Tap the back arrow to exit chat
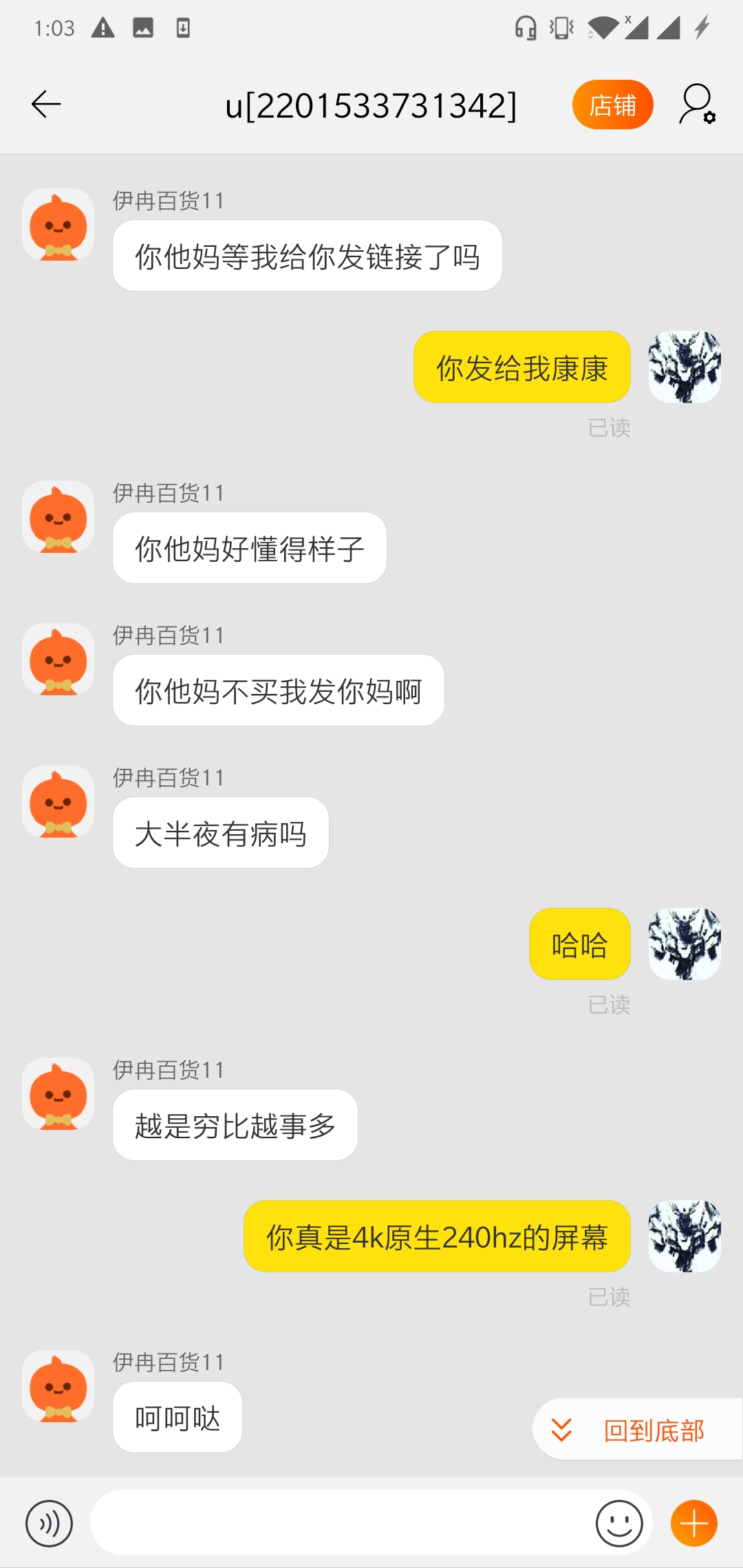 click(45, 104)
